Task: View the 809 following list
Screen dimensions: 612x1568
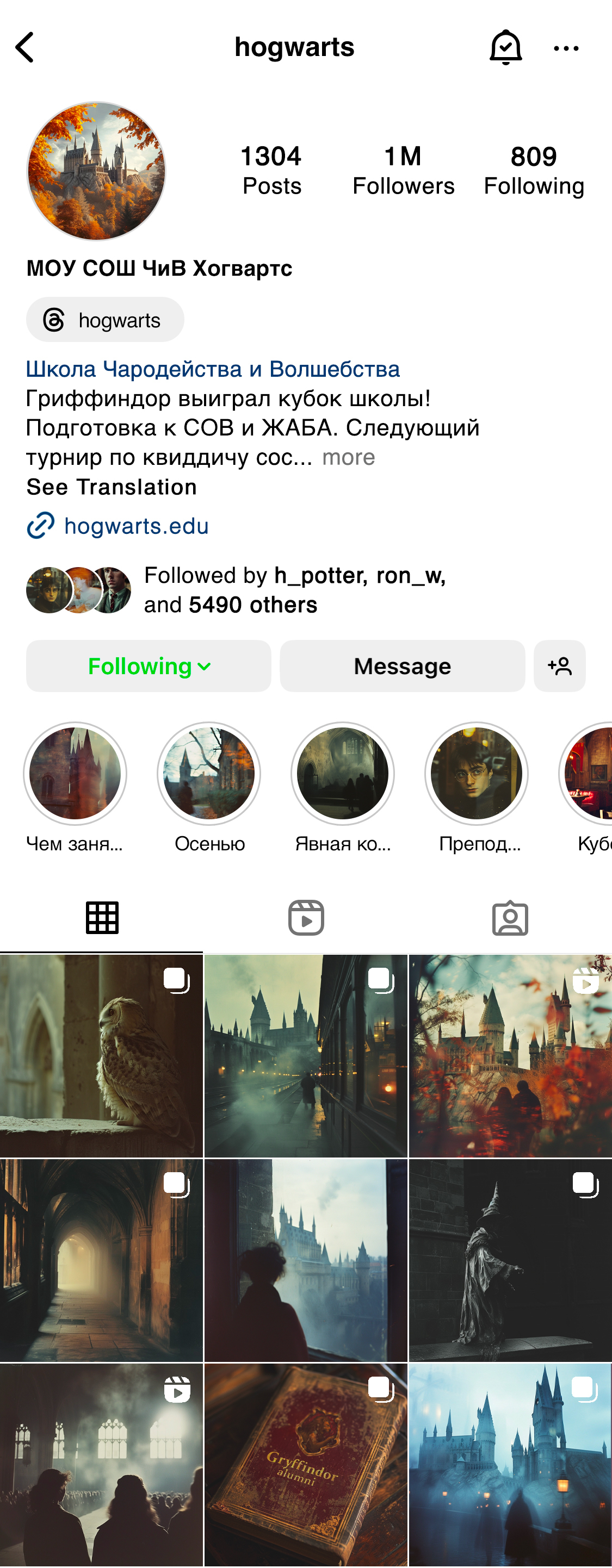Action: click(x=534, y=170)
